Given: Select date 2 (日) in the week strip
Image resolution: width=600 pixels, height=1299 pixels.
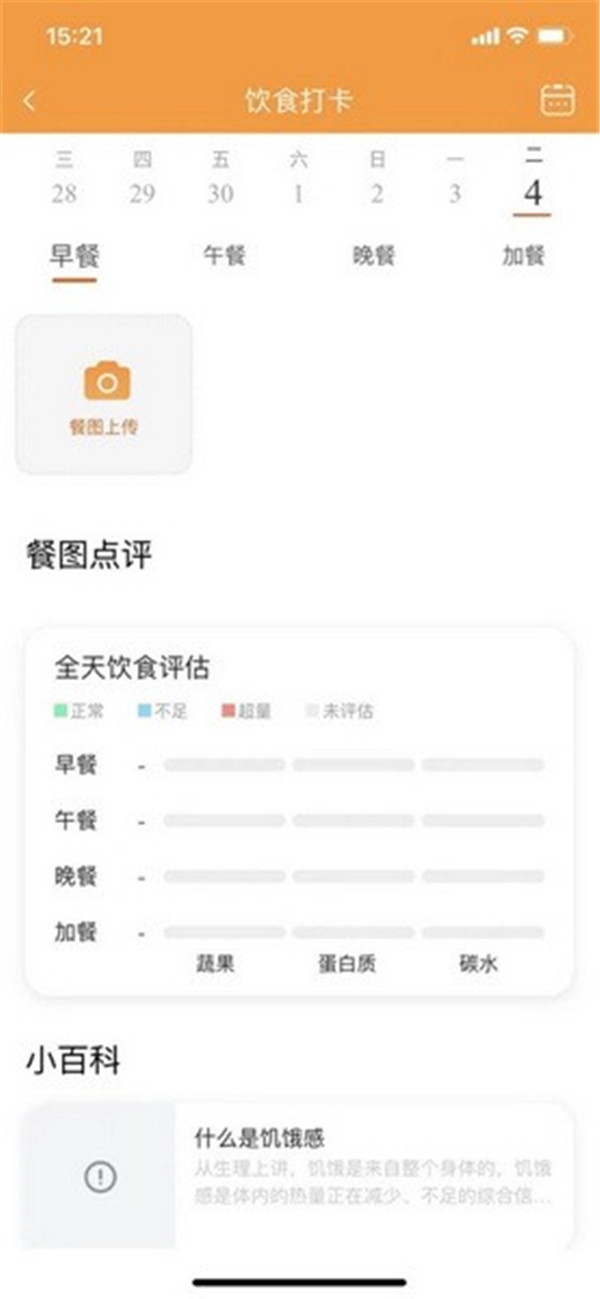Looking at the screenshot, I should pyautogui.click(x=376, y=182).
